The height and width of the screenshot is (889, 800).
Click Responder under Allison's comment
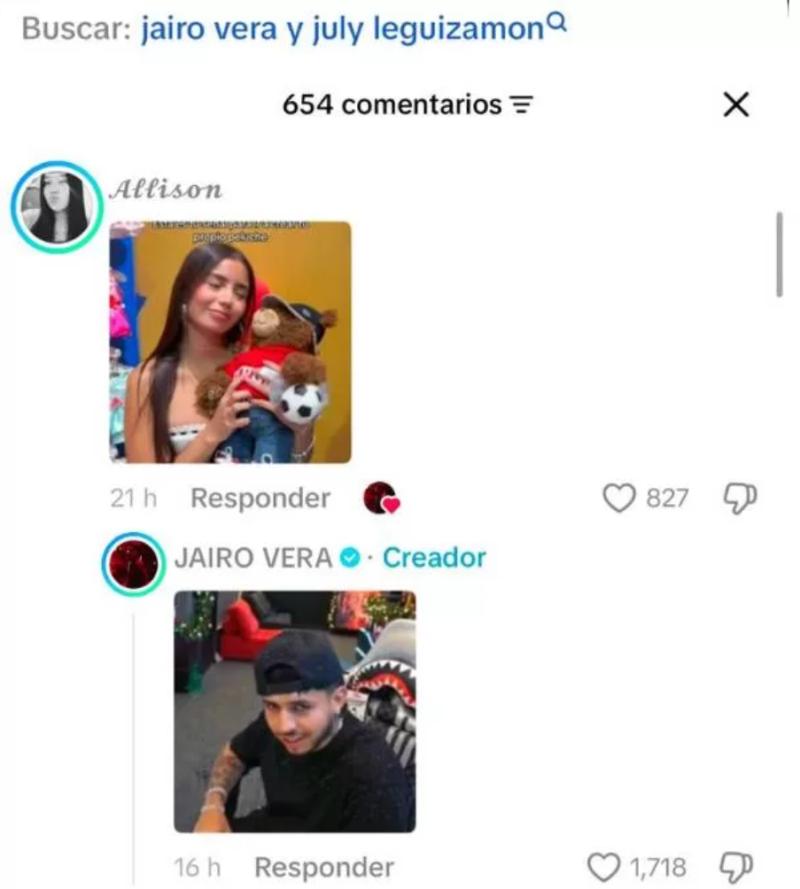(x=259, y=497)
